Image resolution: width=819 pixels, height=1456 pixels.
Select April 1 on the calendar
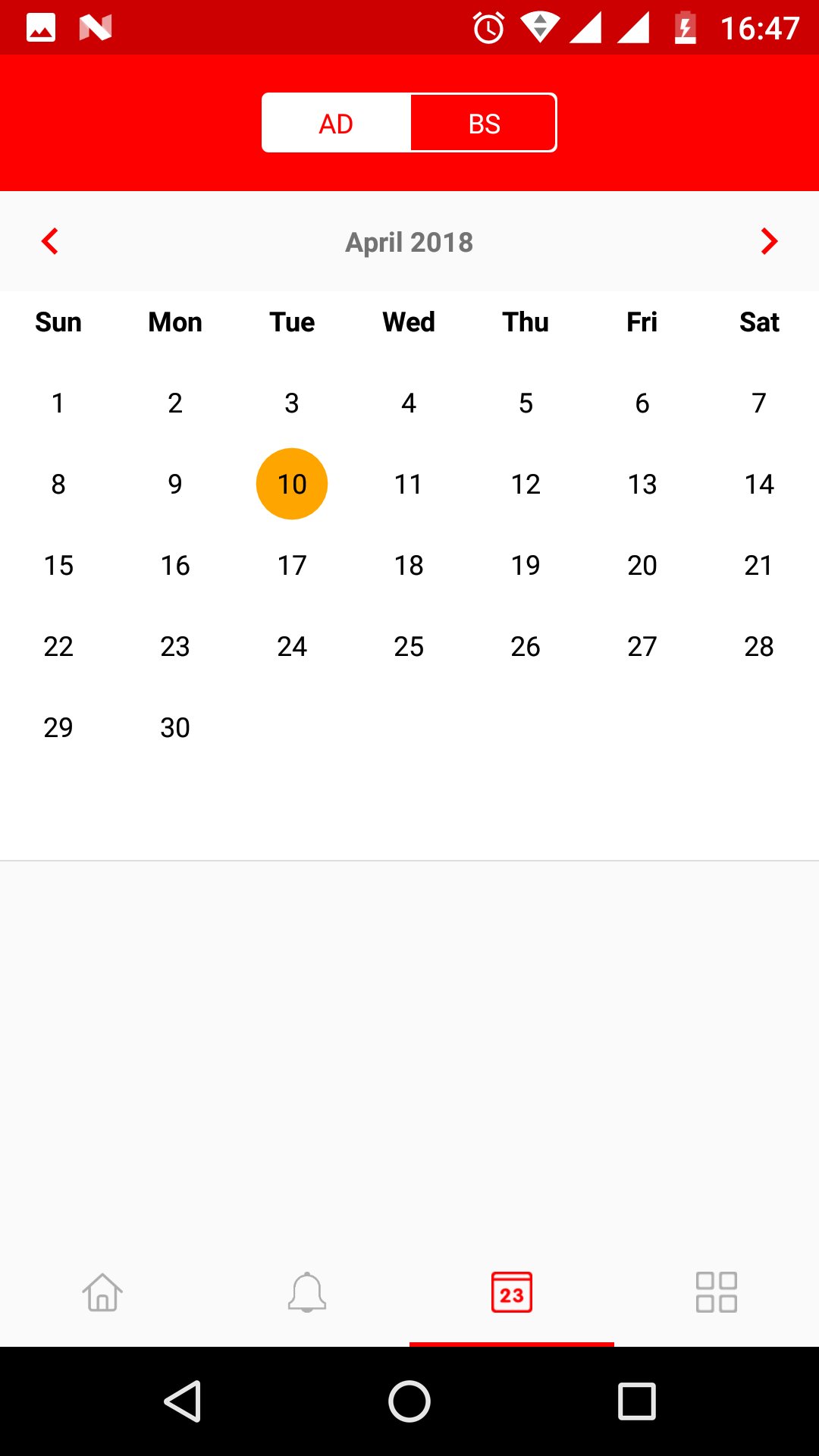(58, 403)
